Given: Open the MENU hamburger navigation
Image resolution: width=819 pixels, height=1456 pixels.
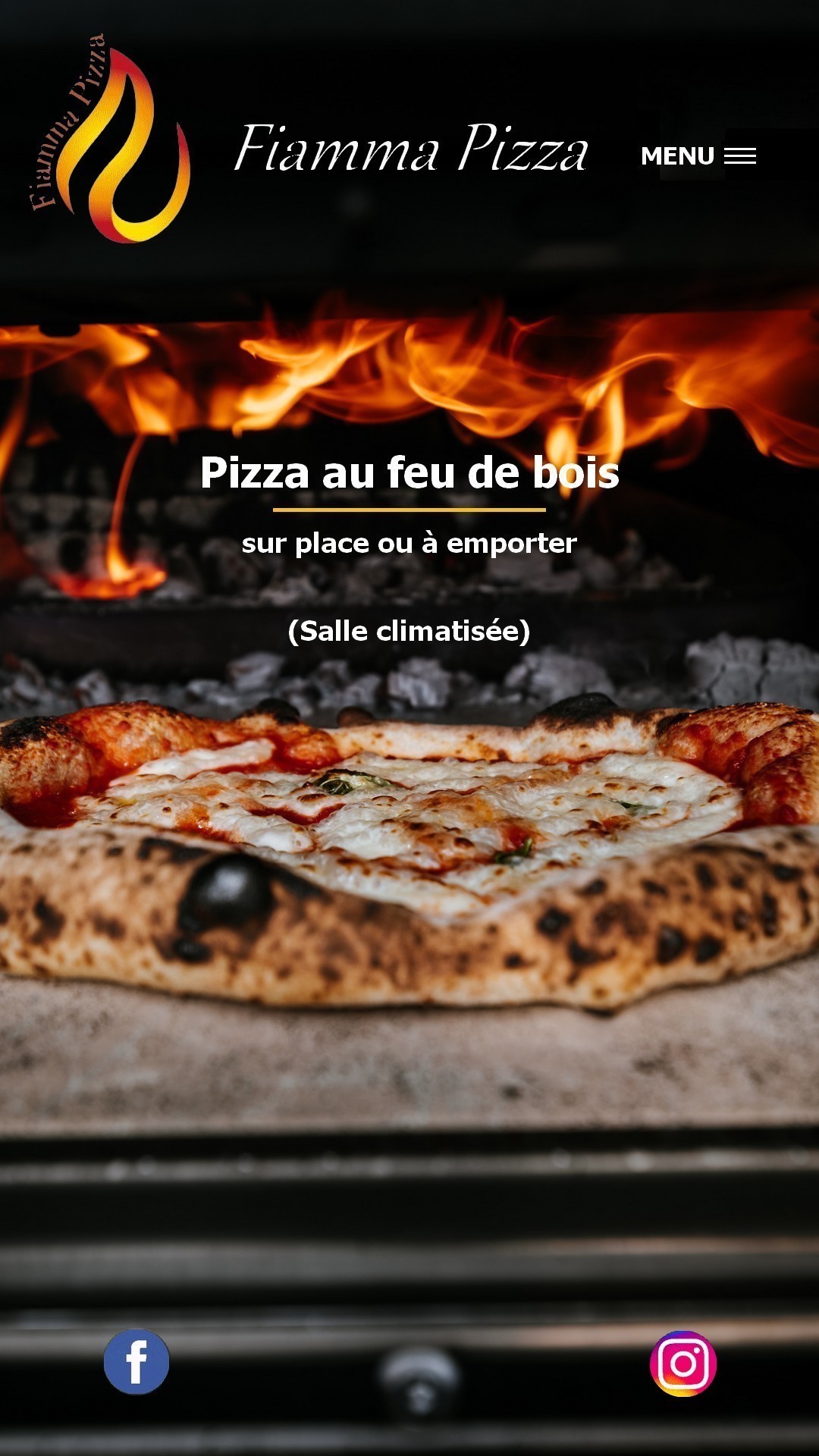Looking at the screenshot, I should [x=698, y=155].
